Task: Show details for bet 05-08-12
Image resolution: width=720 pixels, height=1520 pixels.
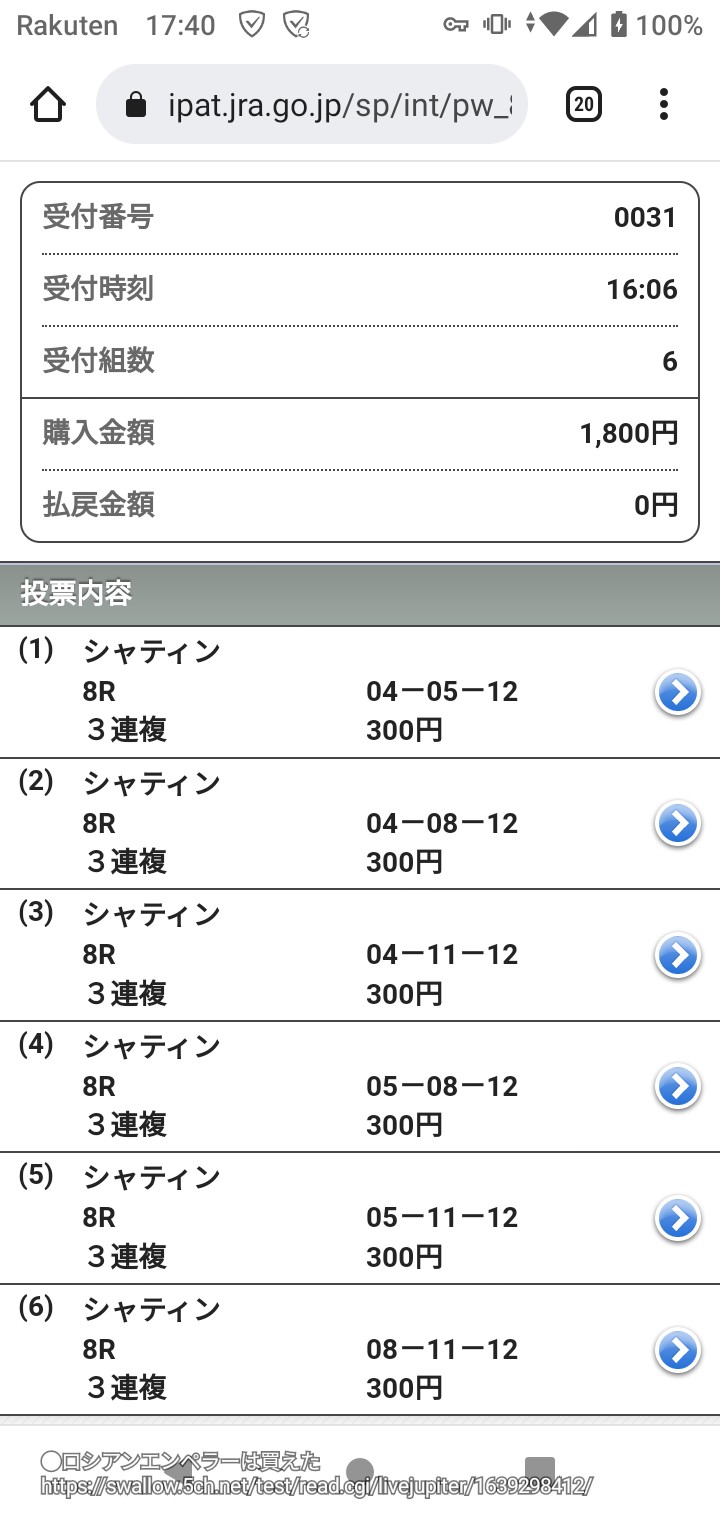Action: pyautogui.click(x=677, y=1087)
